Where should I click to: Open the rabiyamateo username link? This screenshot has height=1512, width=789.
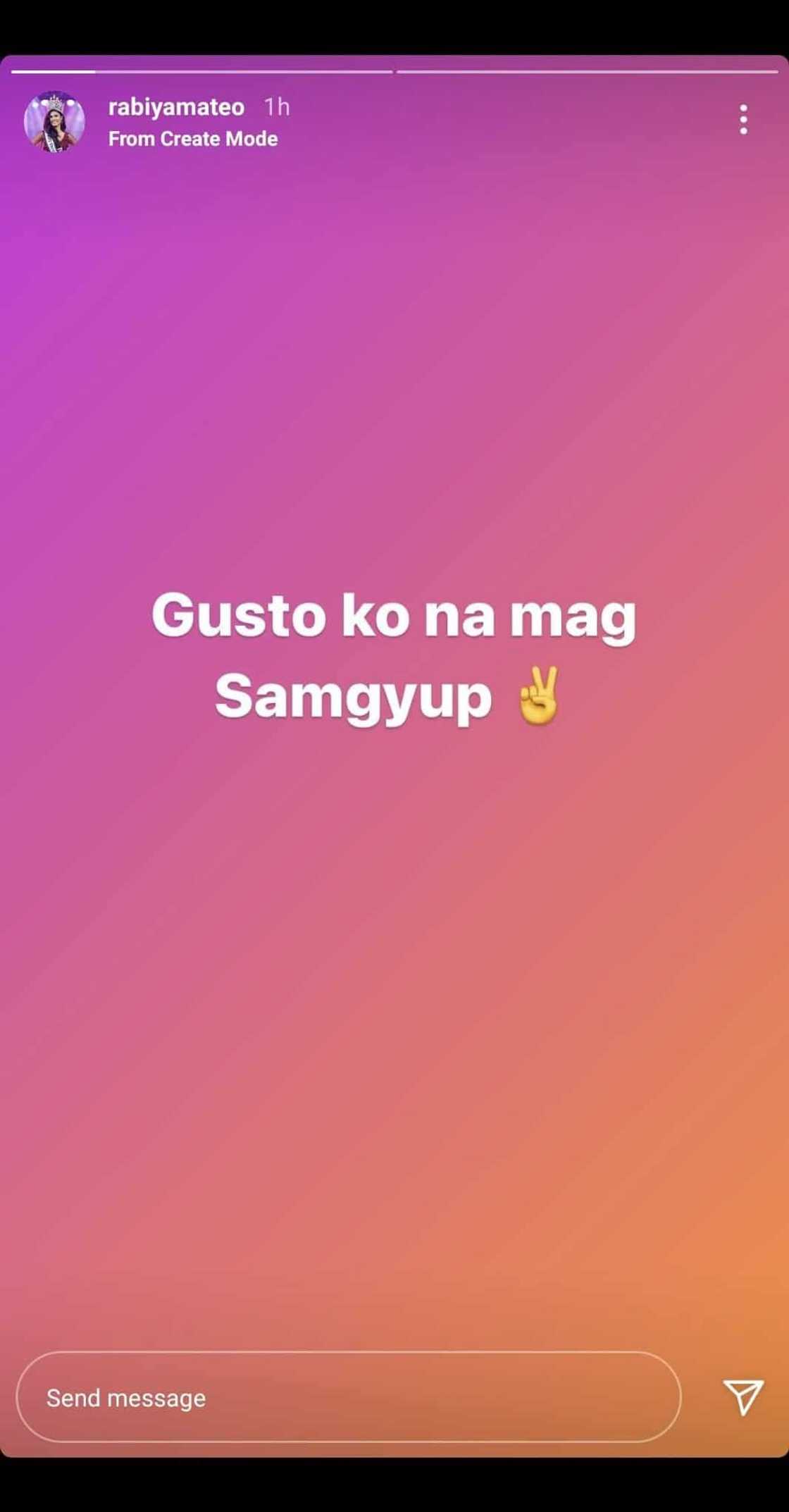pyautogui.click(x=176, y=107)
